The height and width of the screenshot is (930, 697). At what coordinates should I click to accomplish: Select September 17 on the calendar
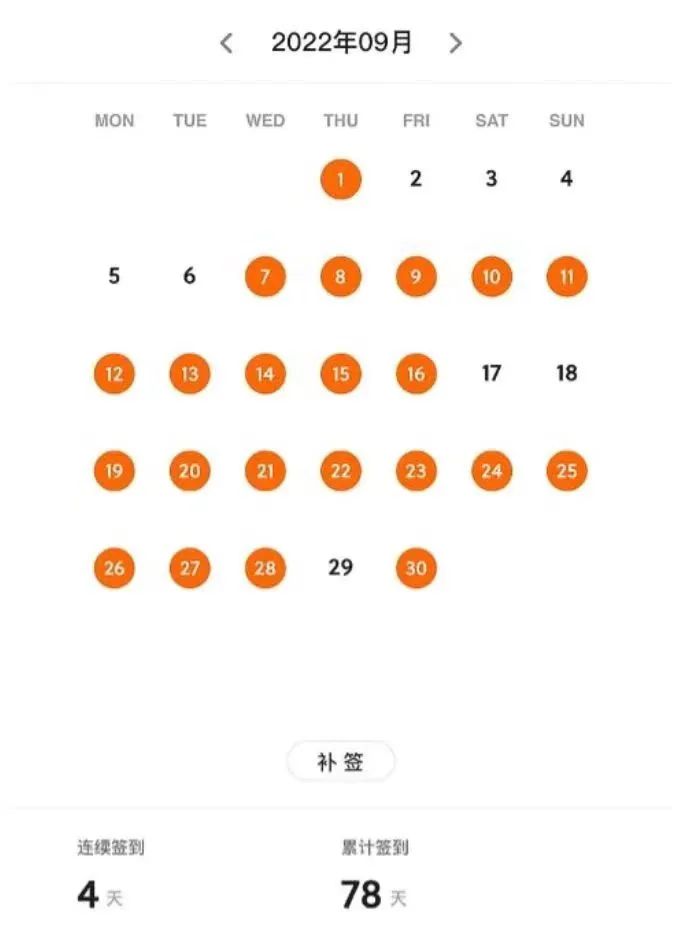tap(491, 373)
